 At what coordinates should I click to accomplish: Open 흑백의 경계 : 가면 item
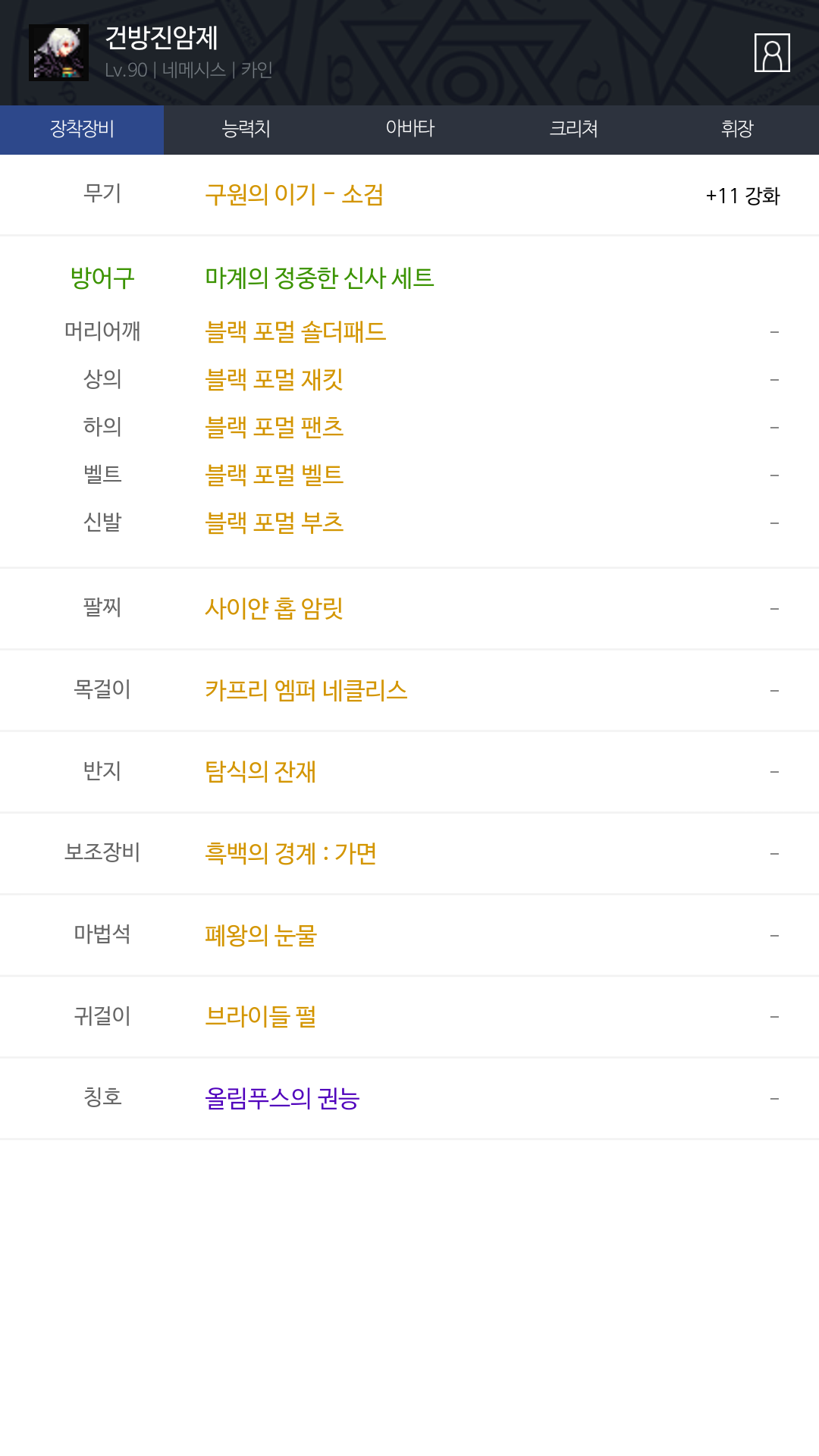291,853
